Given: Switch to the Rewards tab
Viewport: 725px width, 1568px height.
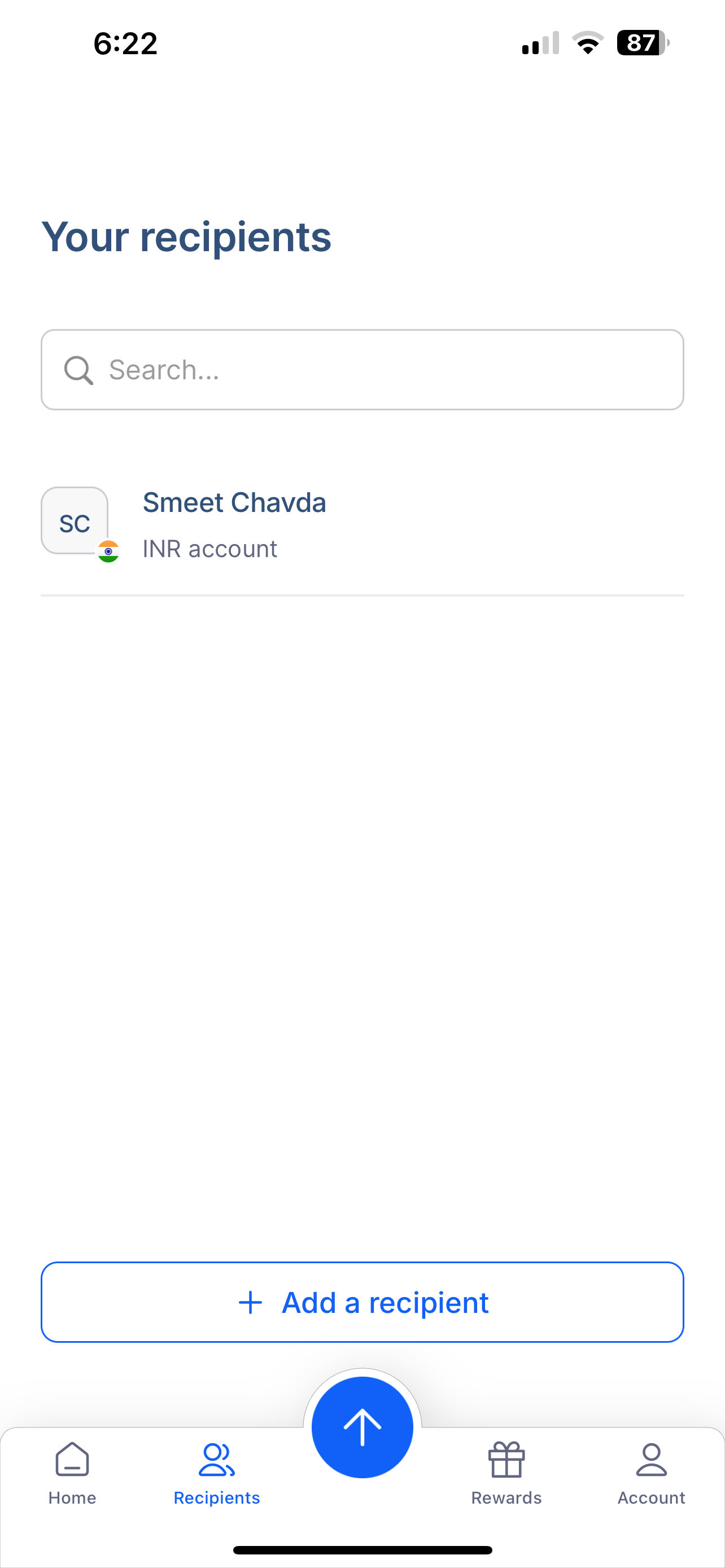Looking at the screenshot, I should (506, 1473).
